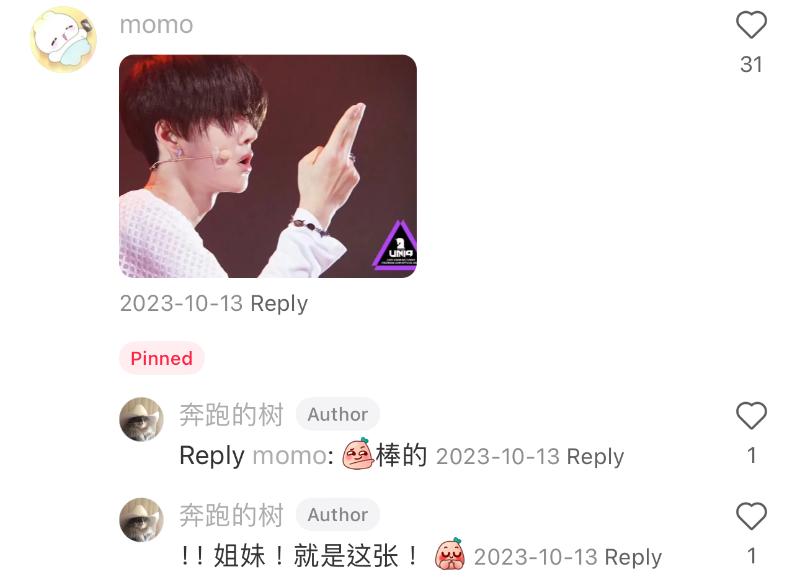Reply to the author's 棒的 comment
The image size is (800, 582).
pyautogui.click(x=595, y=457)
